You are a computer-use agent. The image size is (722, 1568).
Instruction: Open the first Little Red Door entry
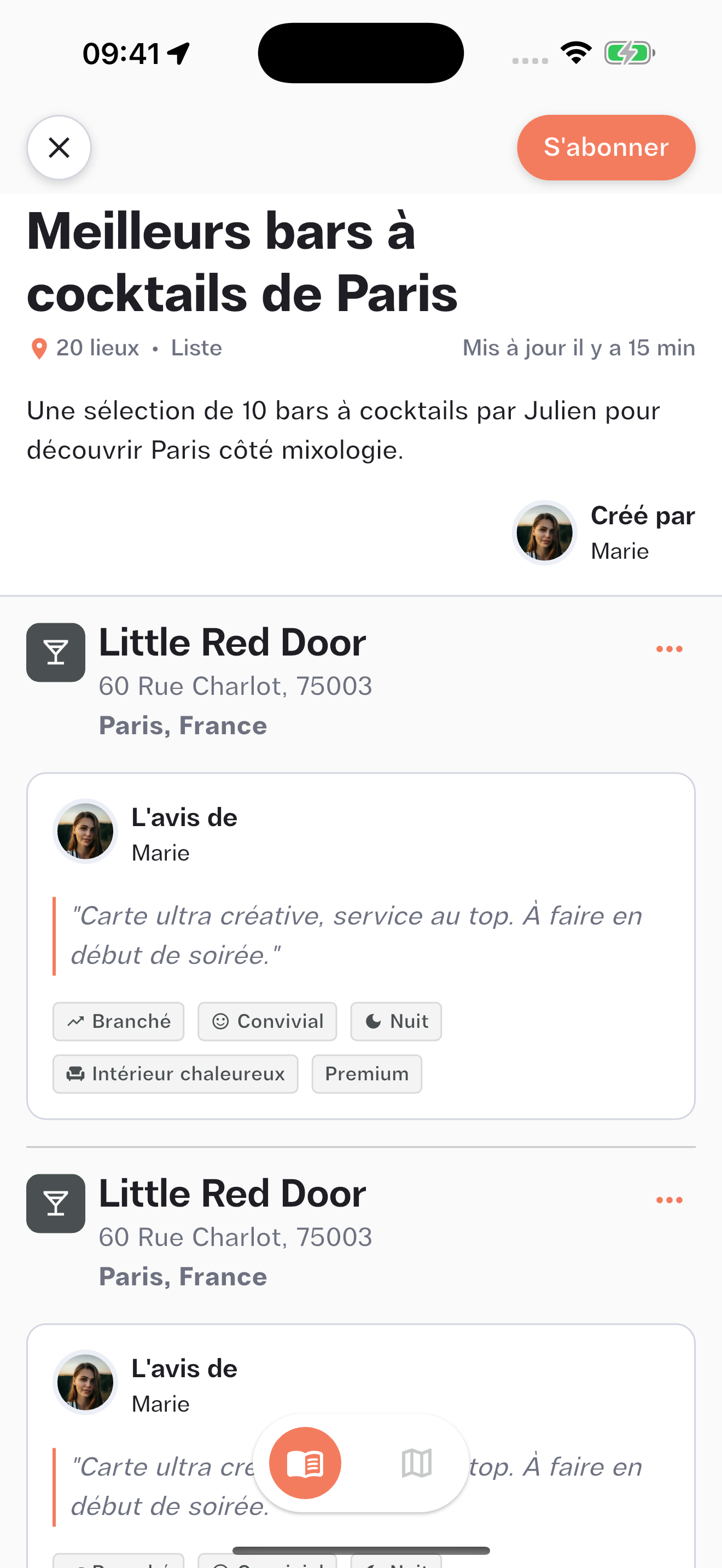tap(232, 643)
